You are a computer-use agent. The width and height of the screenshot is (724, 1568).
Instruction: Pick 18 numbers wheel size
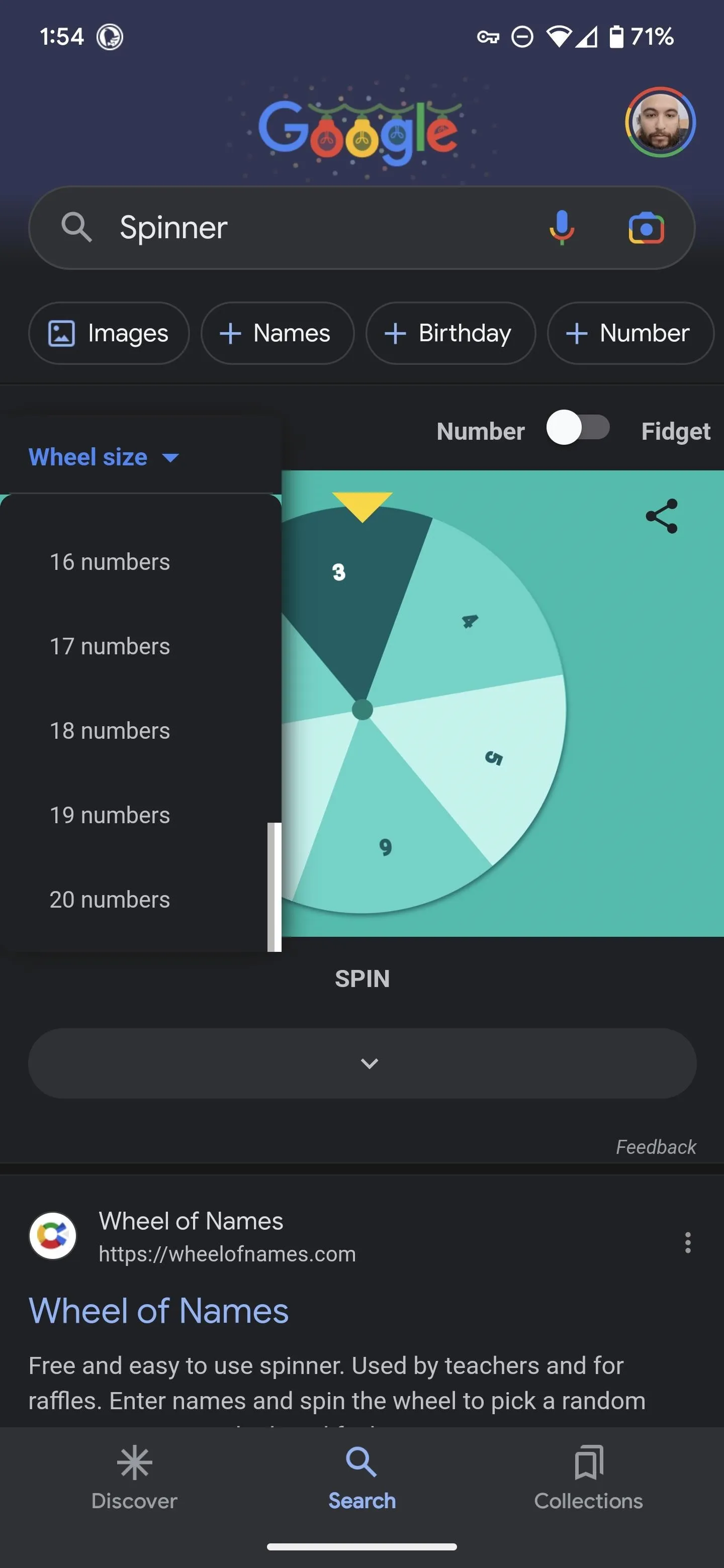(x=110, y=730)
